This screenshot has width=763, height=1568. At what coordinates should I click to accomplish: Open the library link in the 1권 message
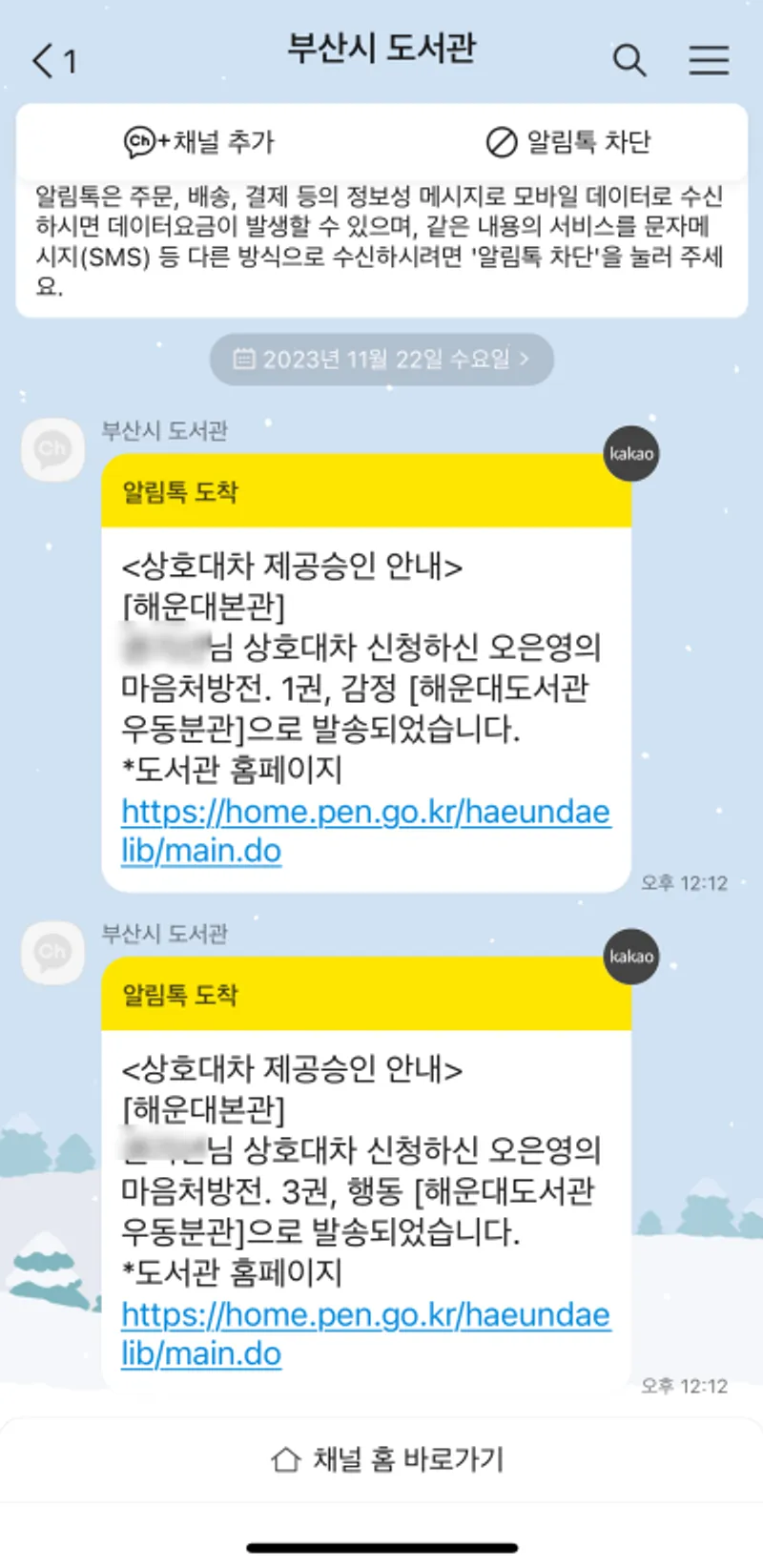[365, 813]
